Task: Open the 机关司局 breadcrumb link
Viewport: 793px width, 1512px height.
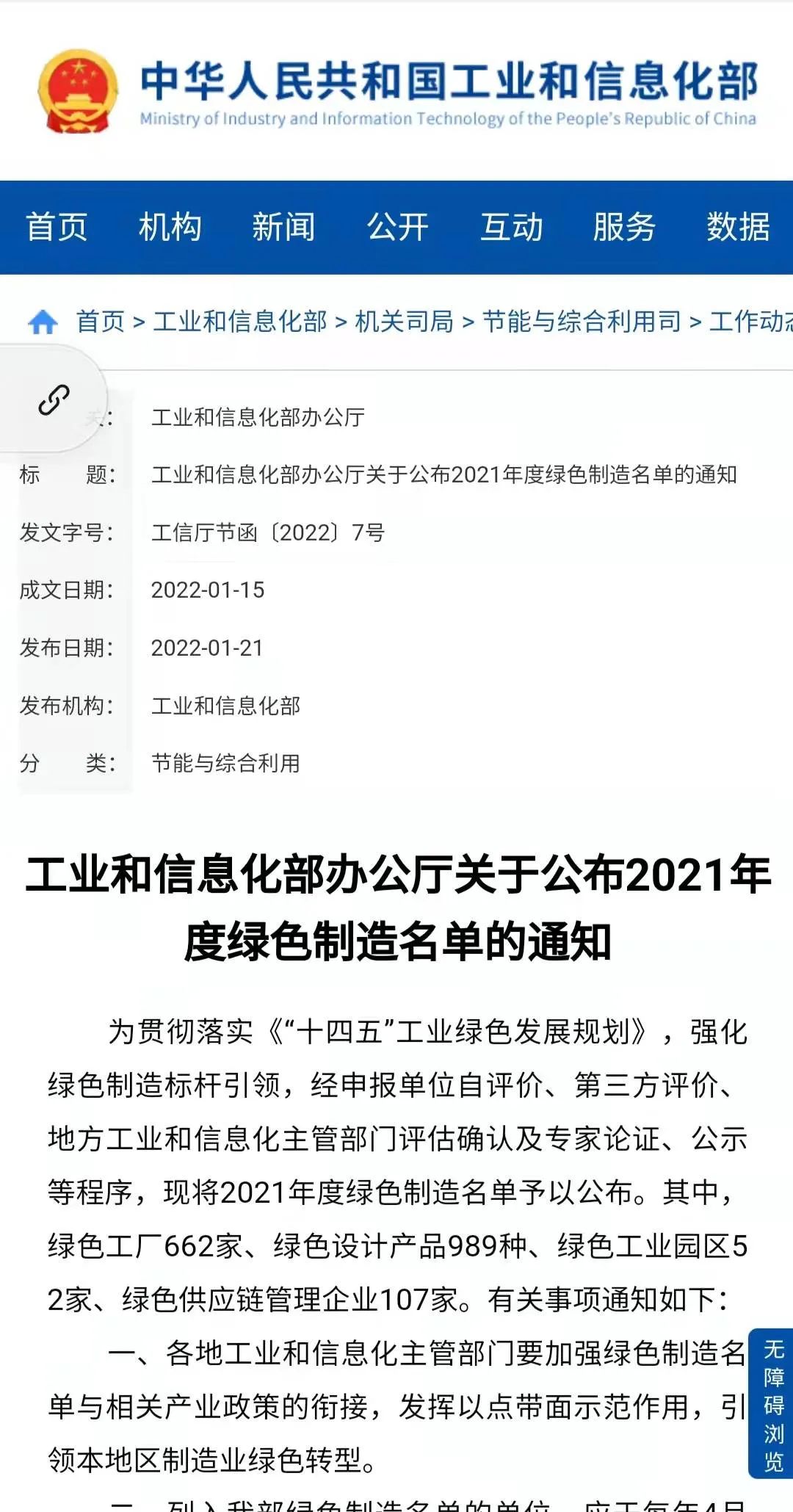Action: tap(404, 322)
